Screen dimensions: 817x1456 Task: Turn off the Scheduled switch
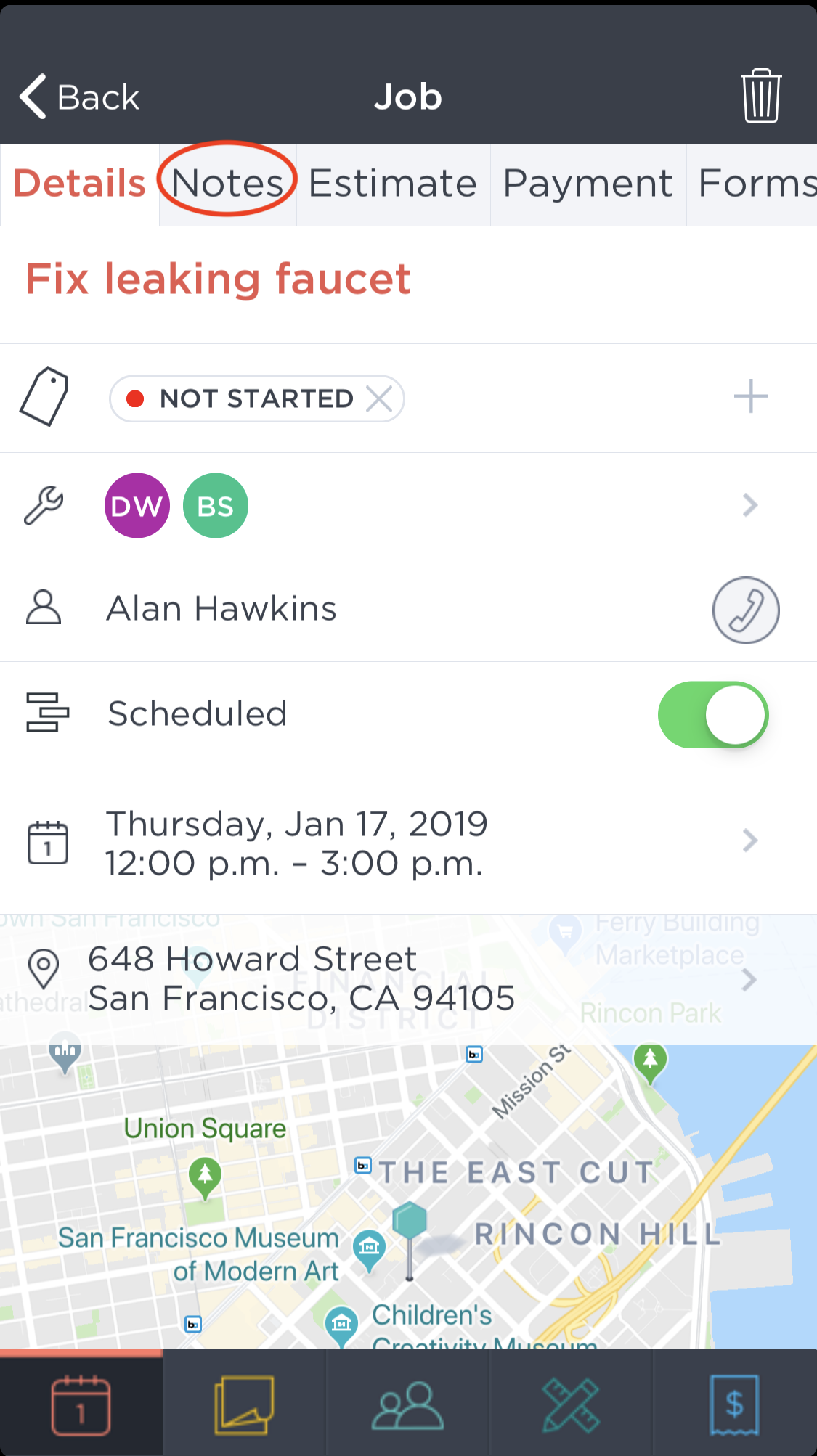coord(713,714)
